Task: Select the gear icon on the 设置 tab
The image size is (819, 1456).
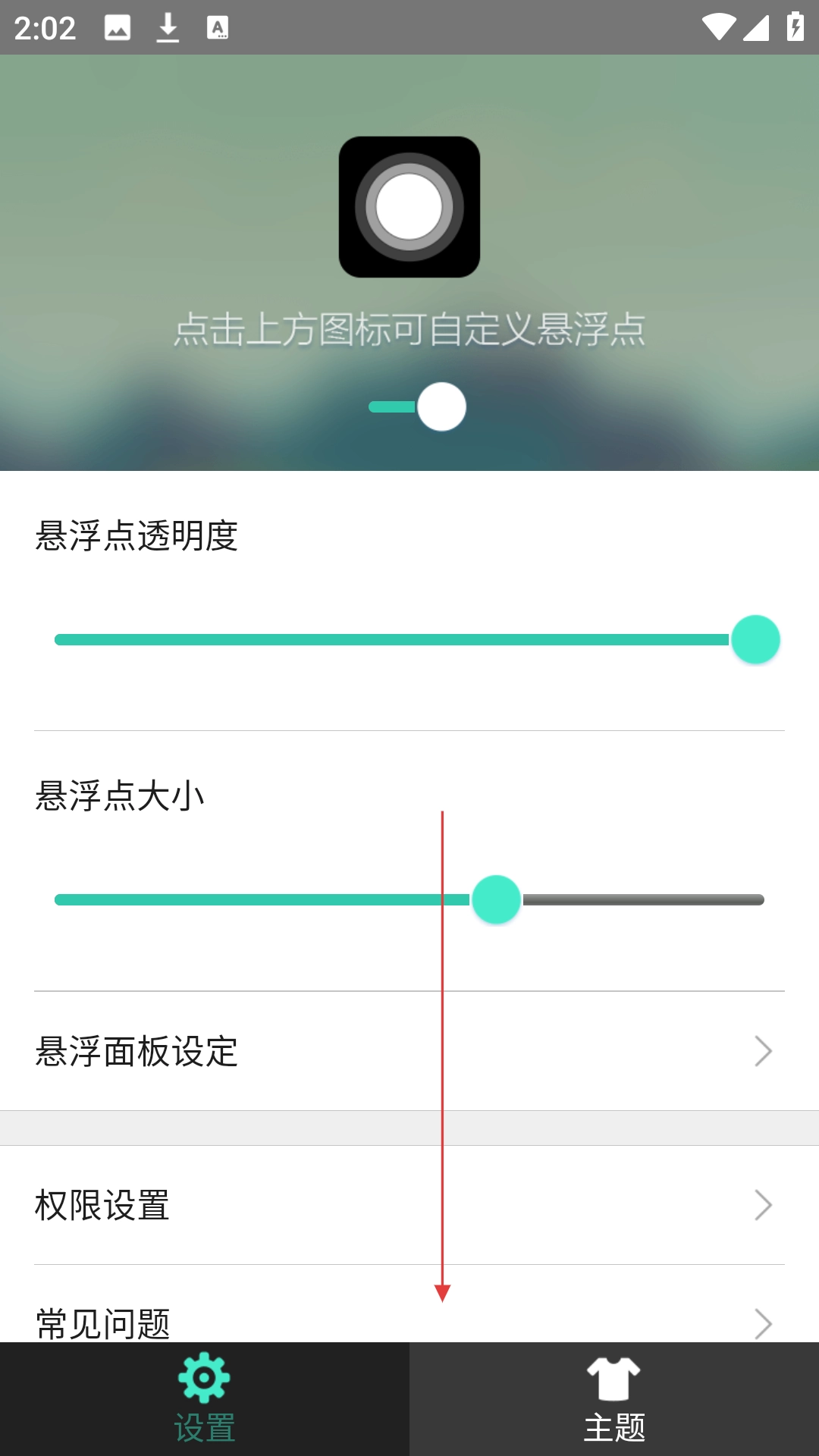Action: [203, 1376]
